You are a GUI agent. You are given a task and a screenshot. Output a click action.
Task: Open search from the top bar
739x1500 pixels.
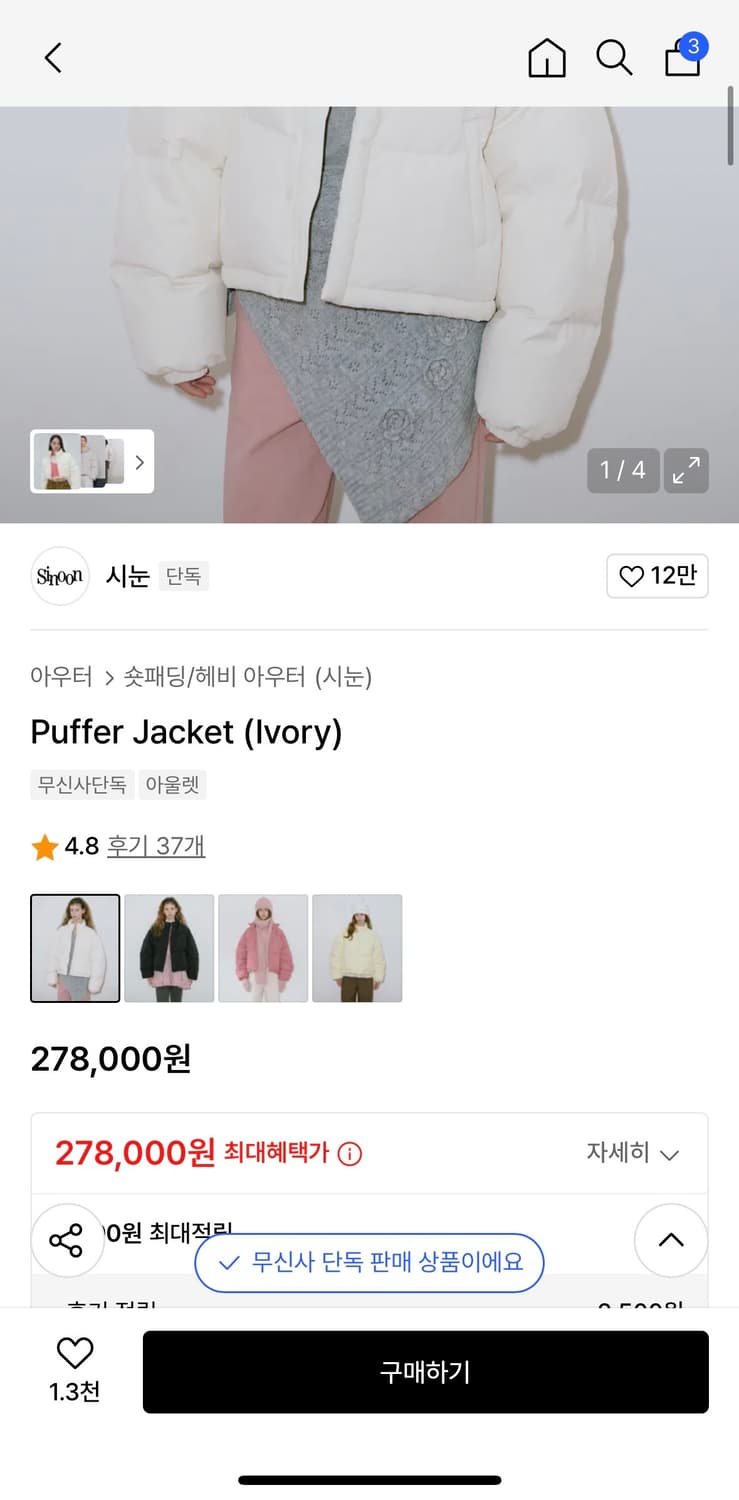pos(614,58)
